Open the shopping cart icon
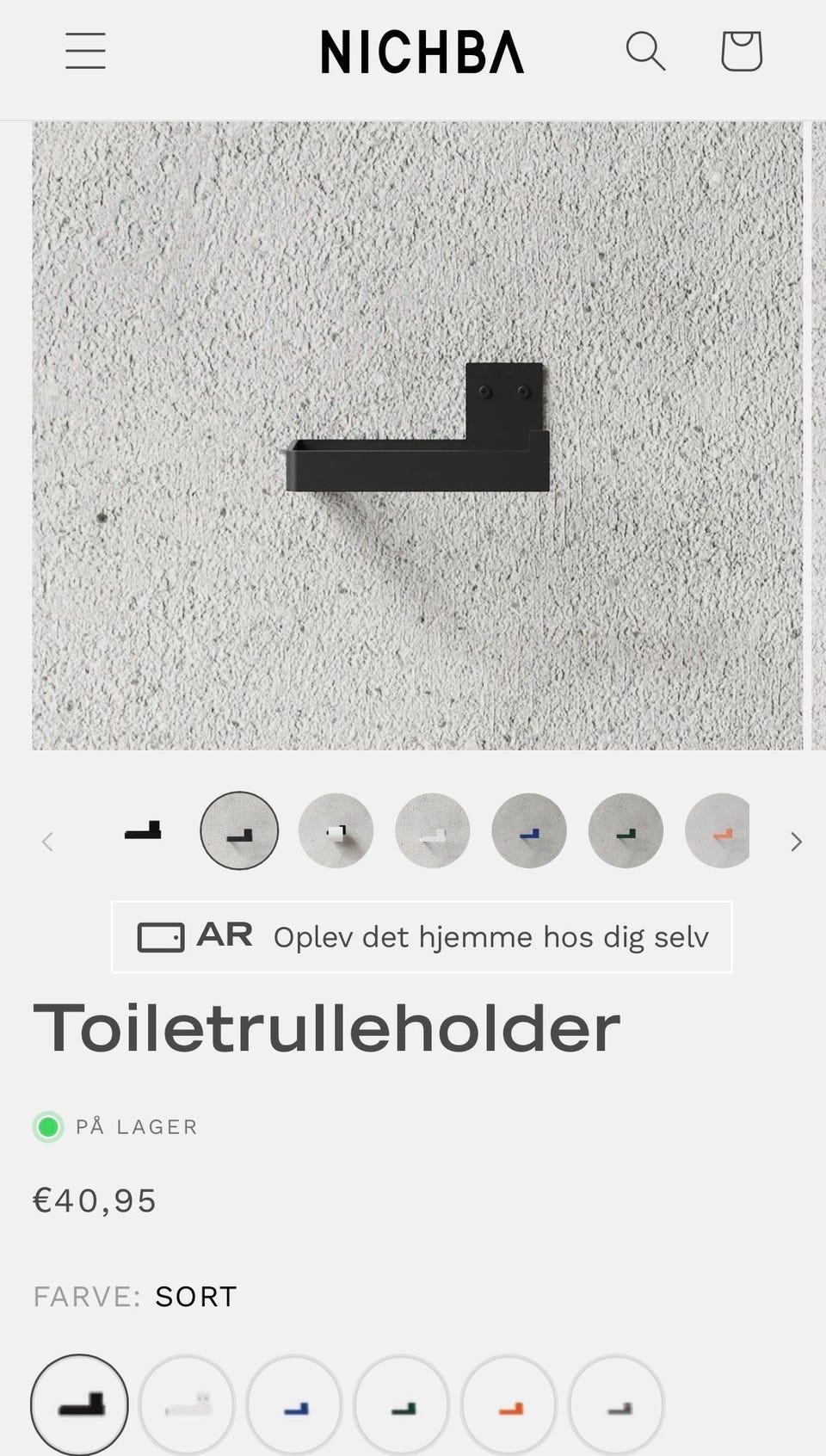Viewport: 826px width, 1456px height. click(742, 52)
